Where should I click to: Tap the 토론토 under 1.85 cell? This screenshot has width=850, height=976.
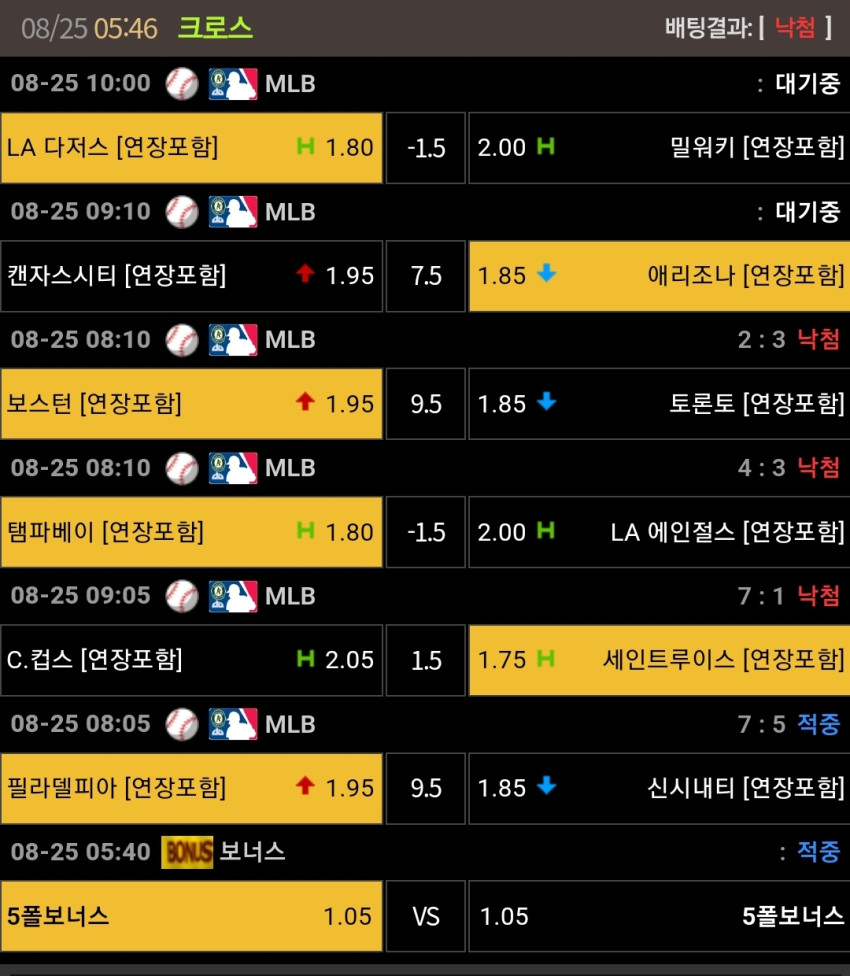pyautogui.click(x=659, y=403)
